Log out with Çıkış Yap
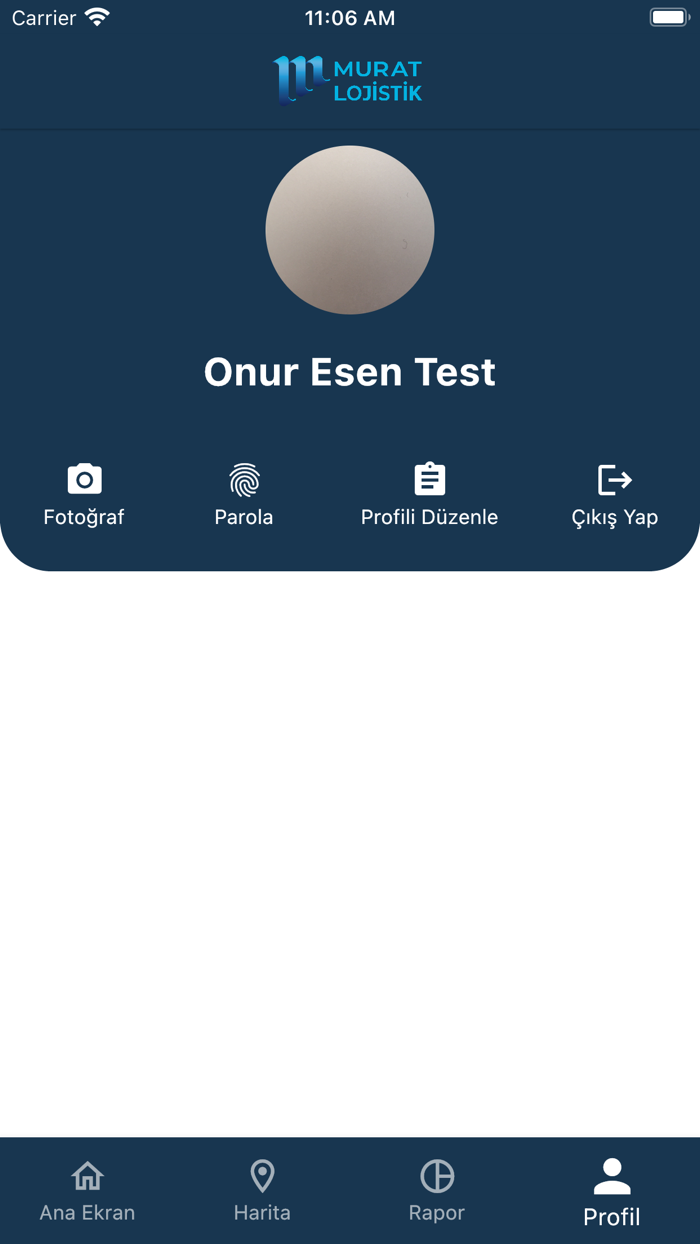 [x=614, y=495]
